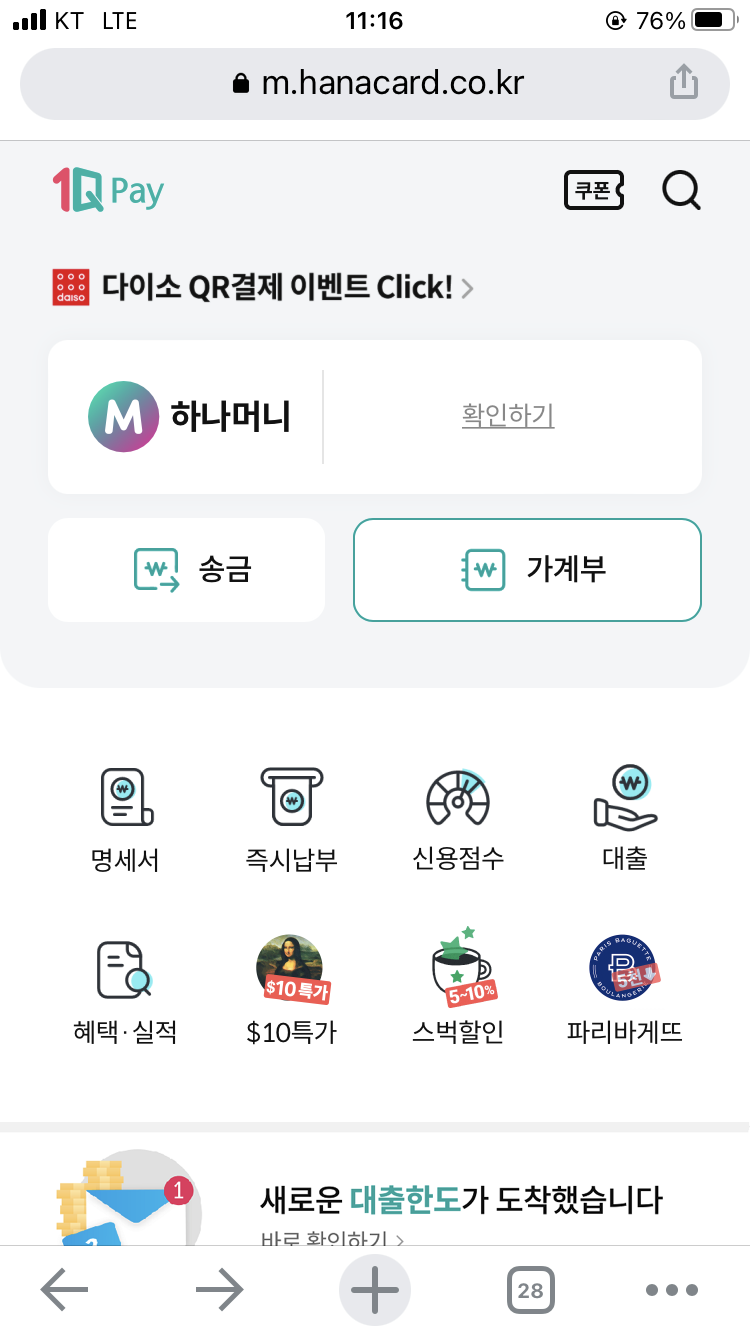Open the 송금 button
The height and width of the screenshot is (1334, 750).
coord(187,570)
